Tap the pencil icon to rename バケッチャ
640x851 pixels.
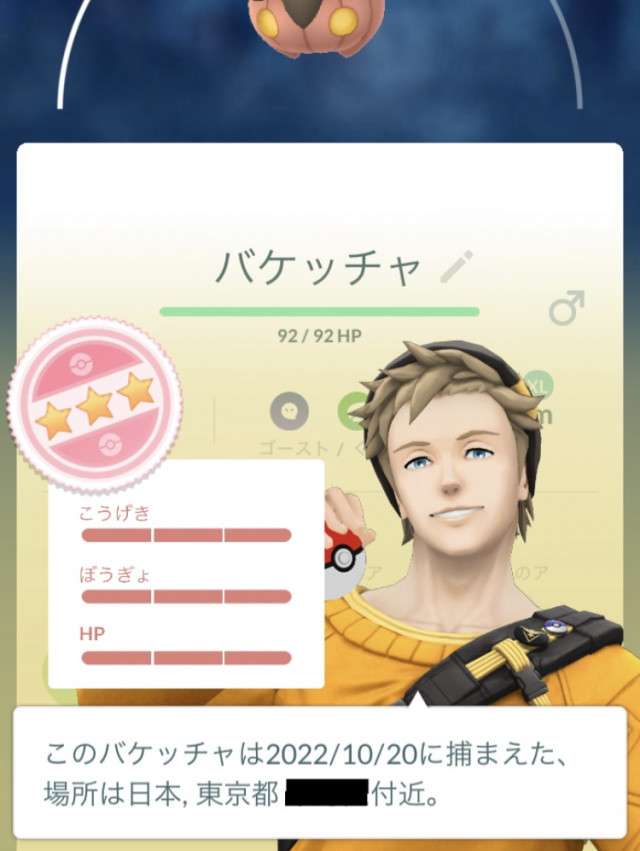pos(456,267)
